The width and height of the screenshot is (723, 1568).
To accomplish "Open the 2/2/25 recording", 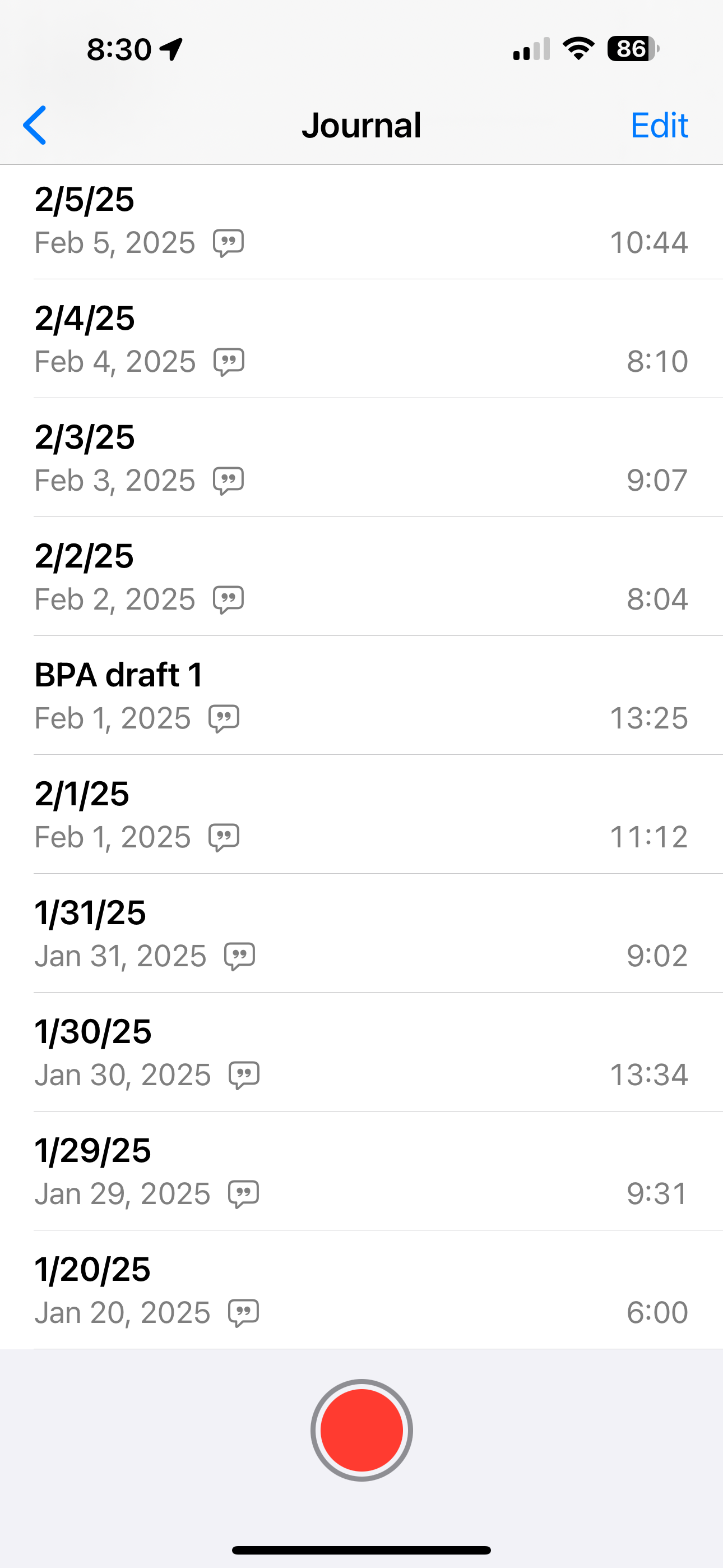I will tap(361, 577).
